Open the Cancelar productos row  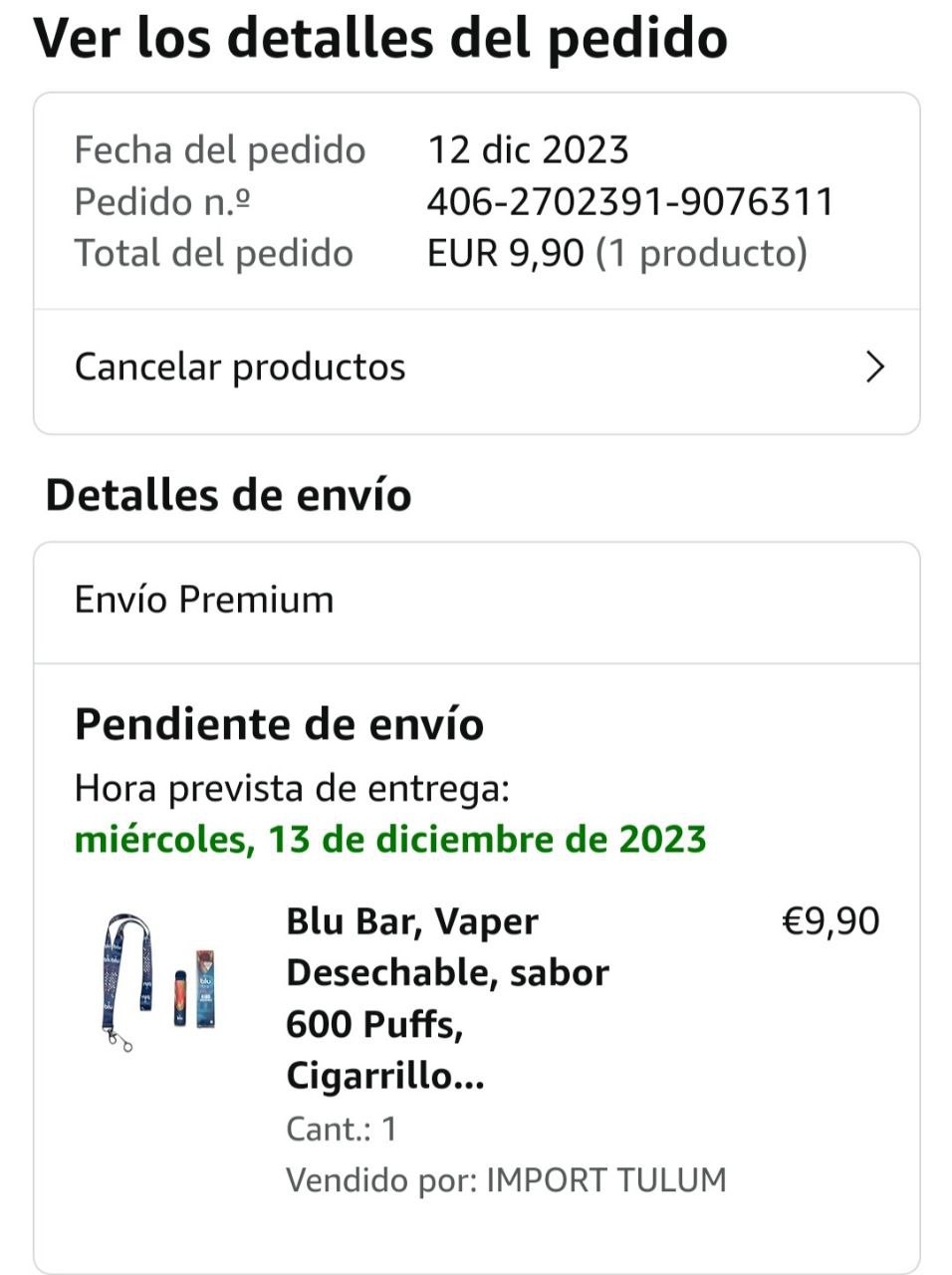(476, 368)
